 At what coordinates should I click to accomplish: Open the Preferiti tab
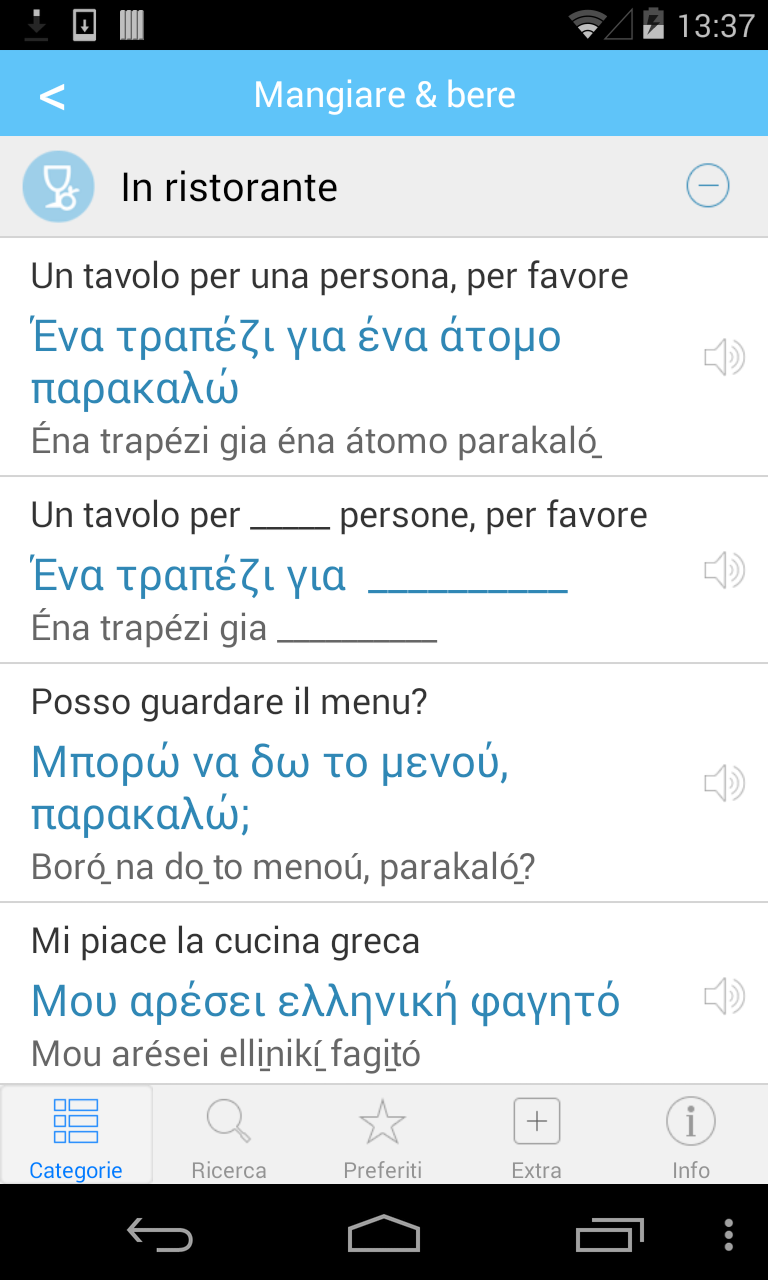(383, 1136)
